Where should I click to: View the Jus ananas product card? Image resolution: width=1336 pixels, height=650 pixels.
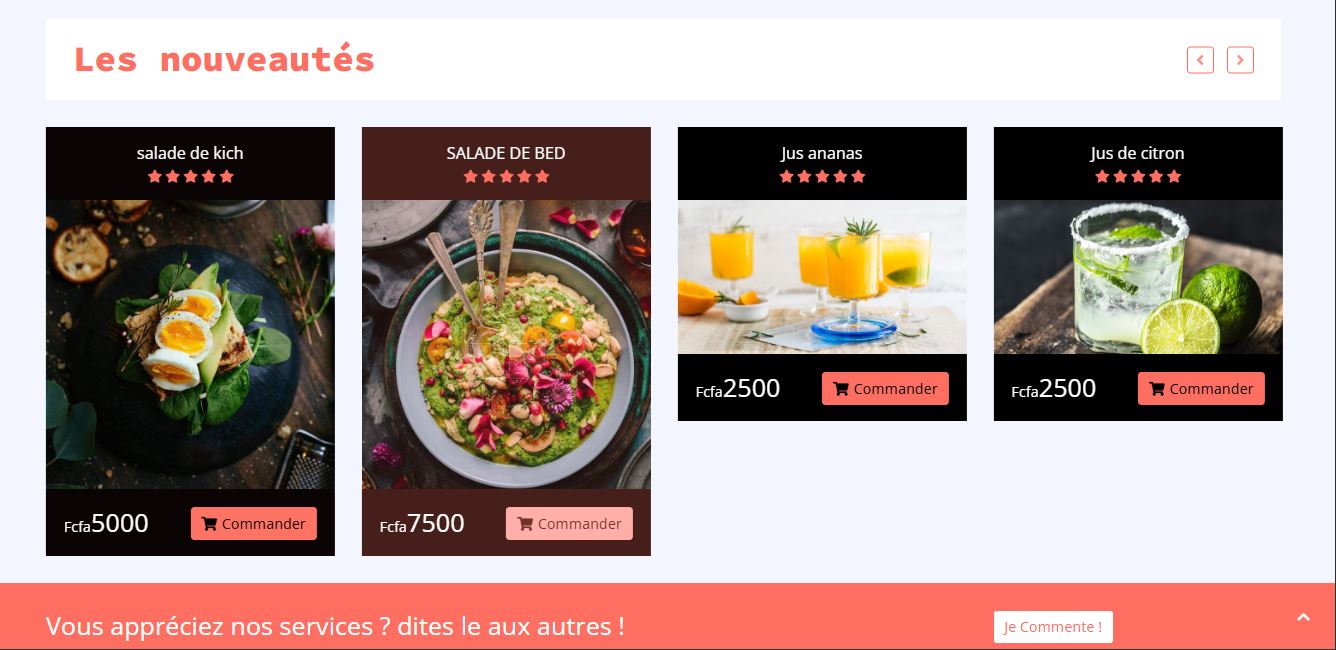[822, 277]
